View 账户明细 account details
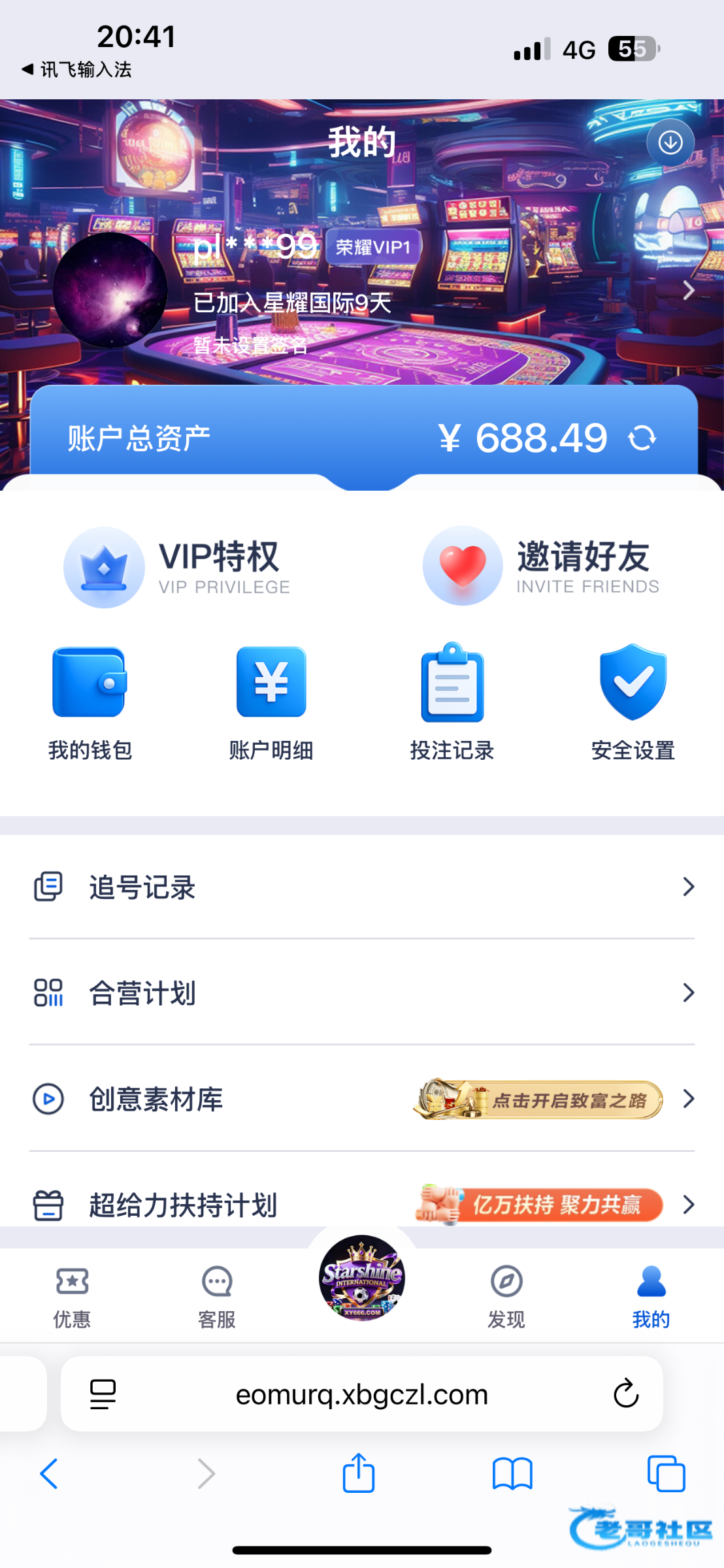This screenshot has height=1568, width=724. 271,702
